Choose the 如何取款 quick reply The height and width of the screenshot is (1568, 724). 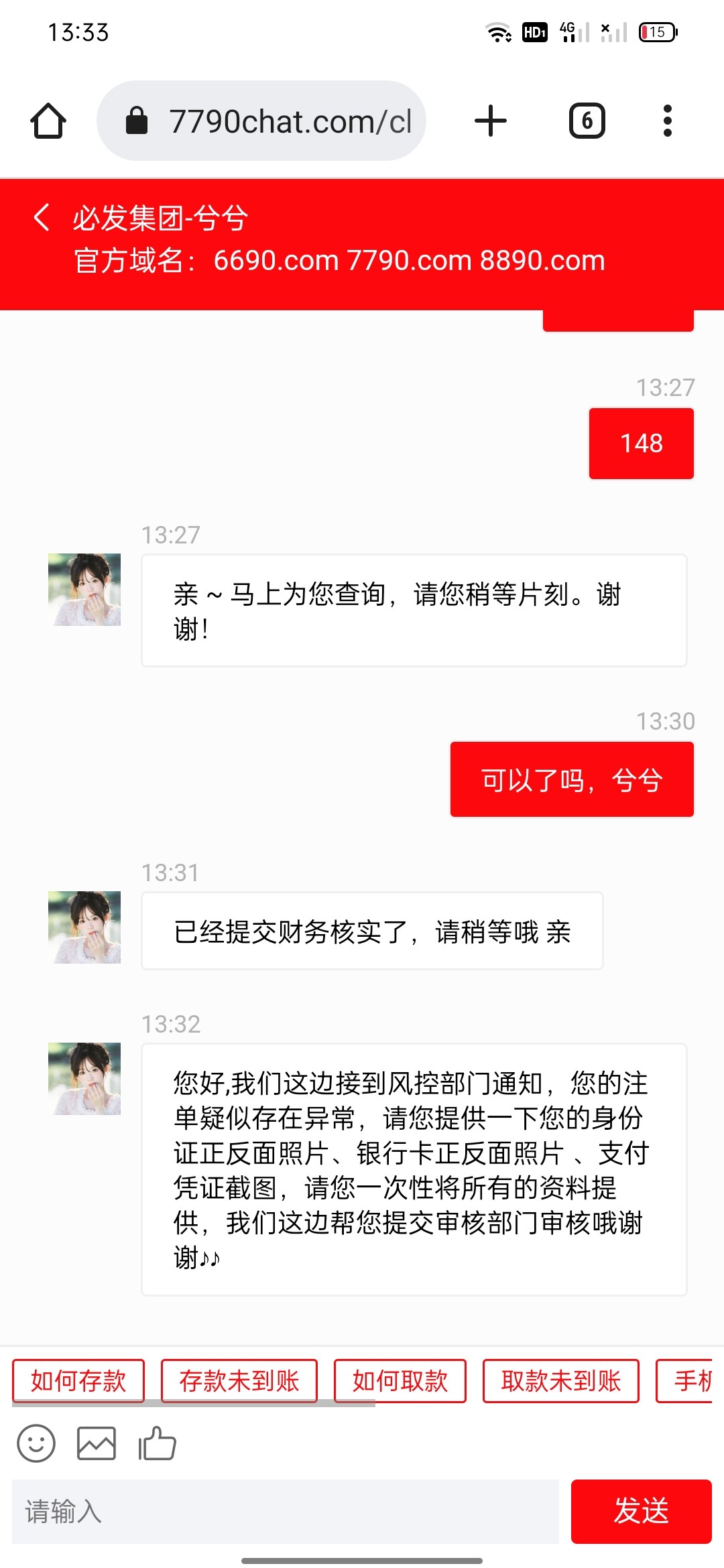tap(400, 1380)
